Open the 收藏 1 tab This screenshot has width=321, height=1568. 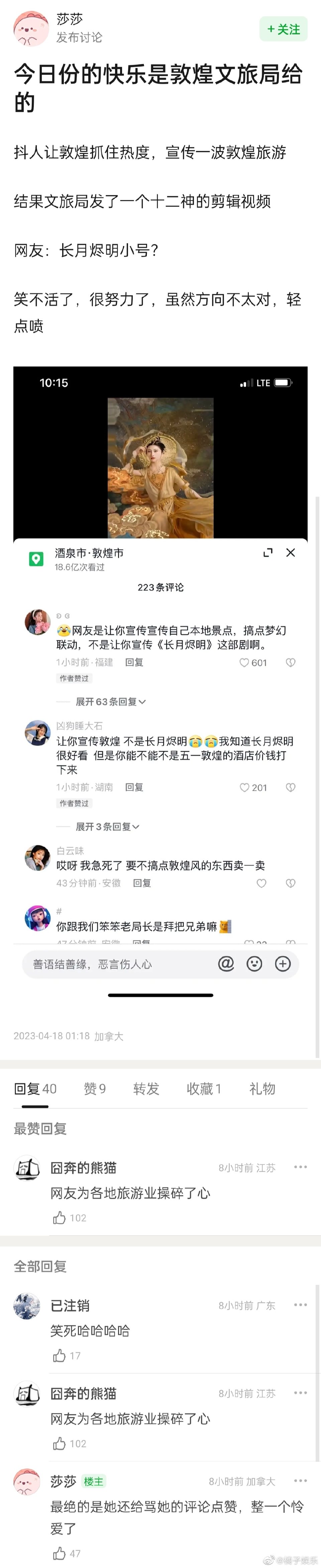203,1089
